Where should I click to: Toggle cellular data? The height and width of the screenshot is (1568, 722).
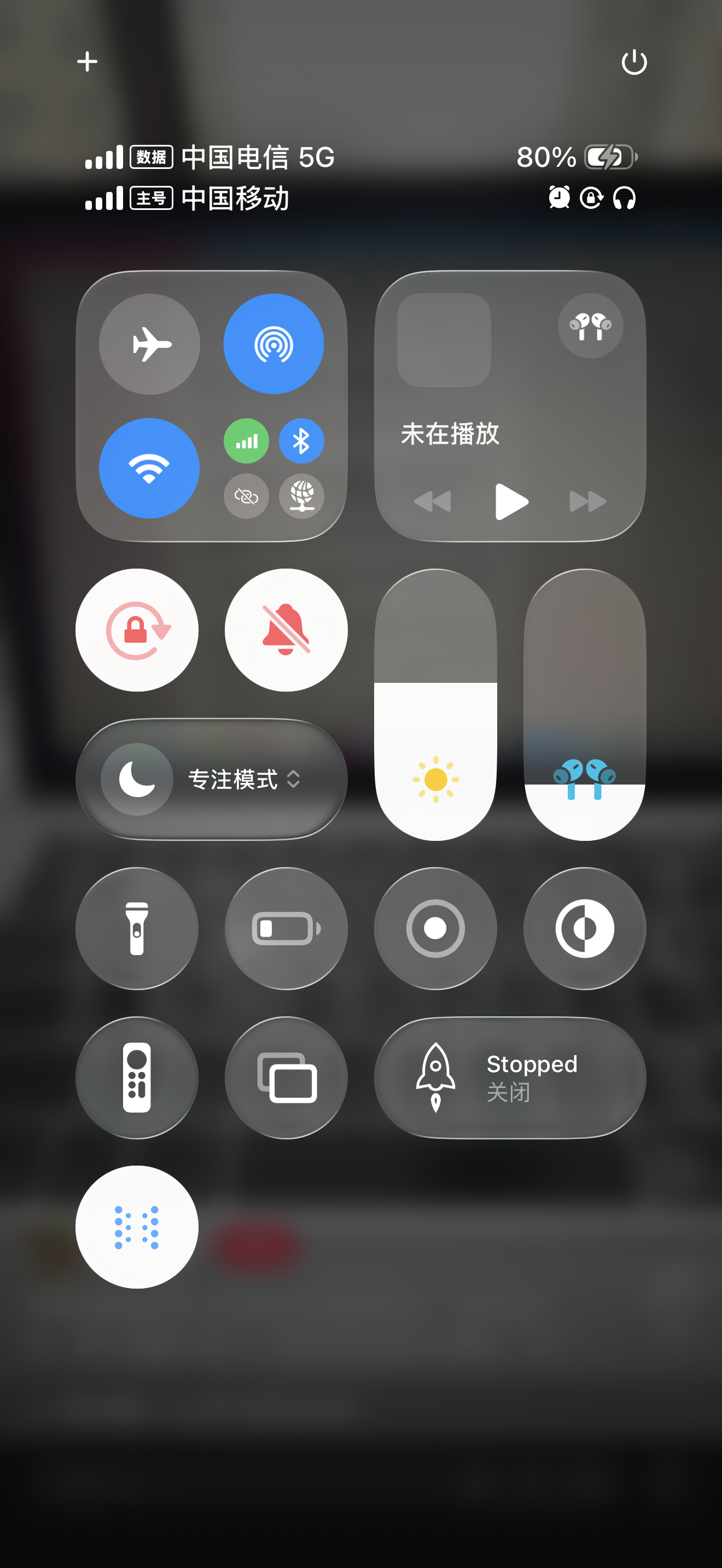[246, 440]
